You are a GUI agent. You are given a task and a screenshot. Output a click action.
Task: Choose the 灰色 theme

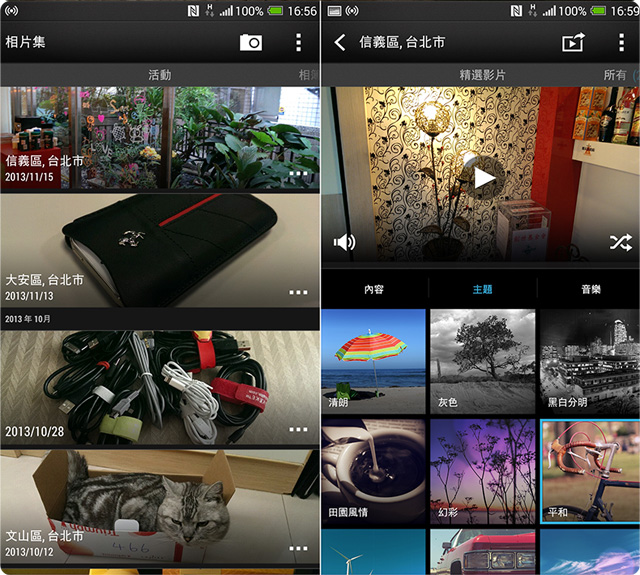click(482, 360)
